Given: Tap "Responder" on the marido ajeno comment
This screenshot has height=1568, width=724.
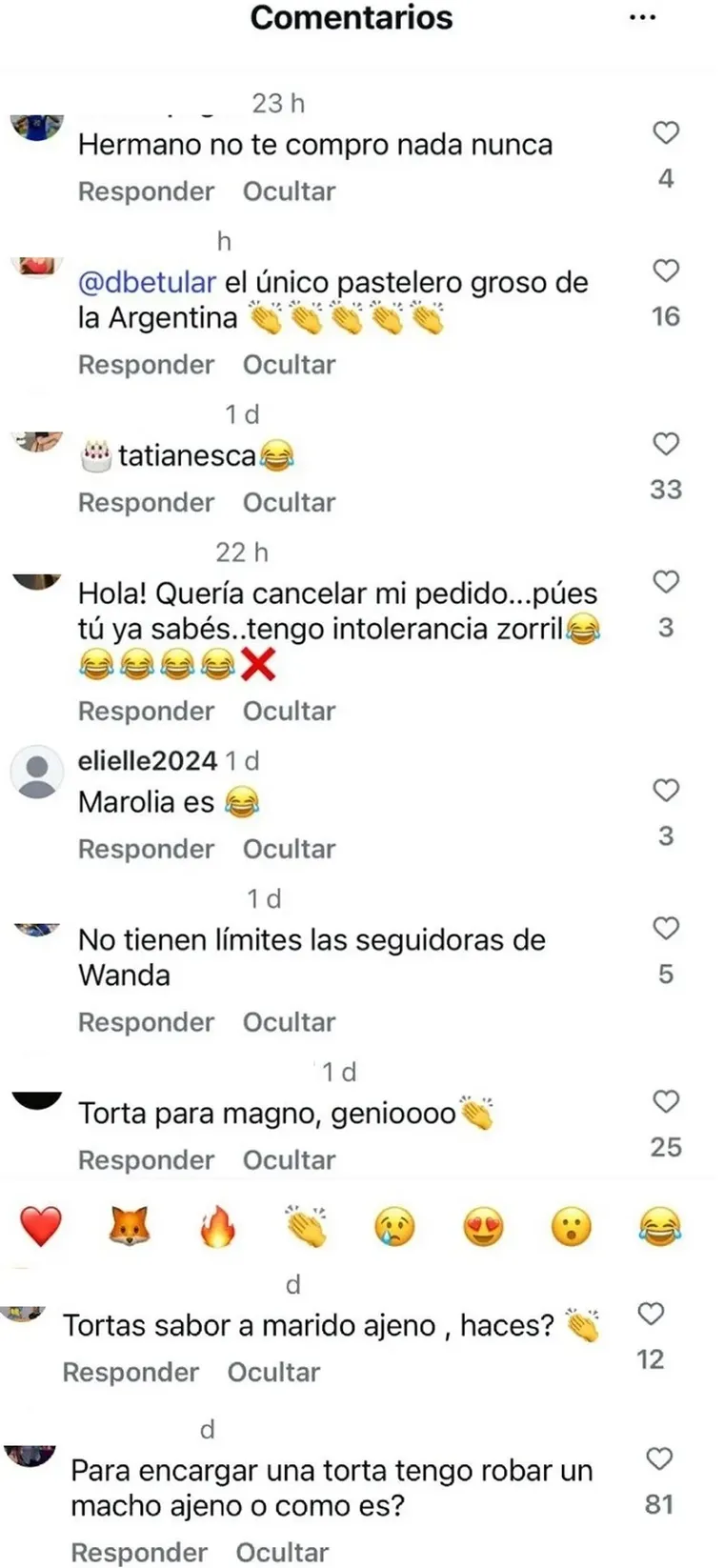Looking at the screenshot, I should (x=131, y=1372).
